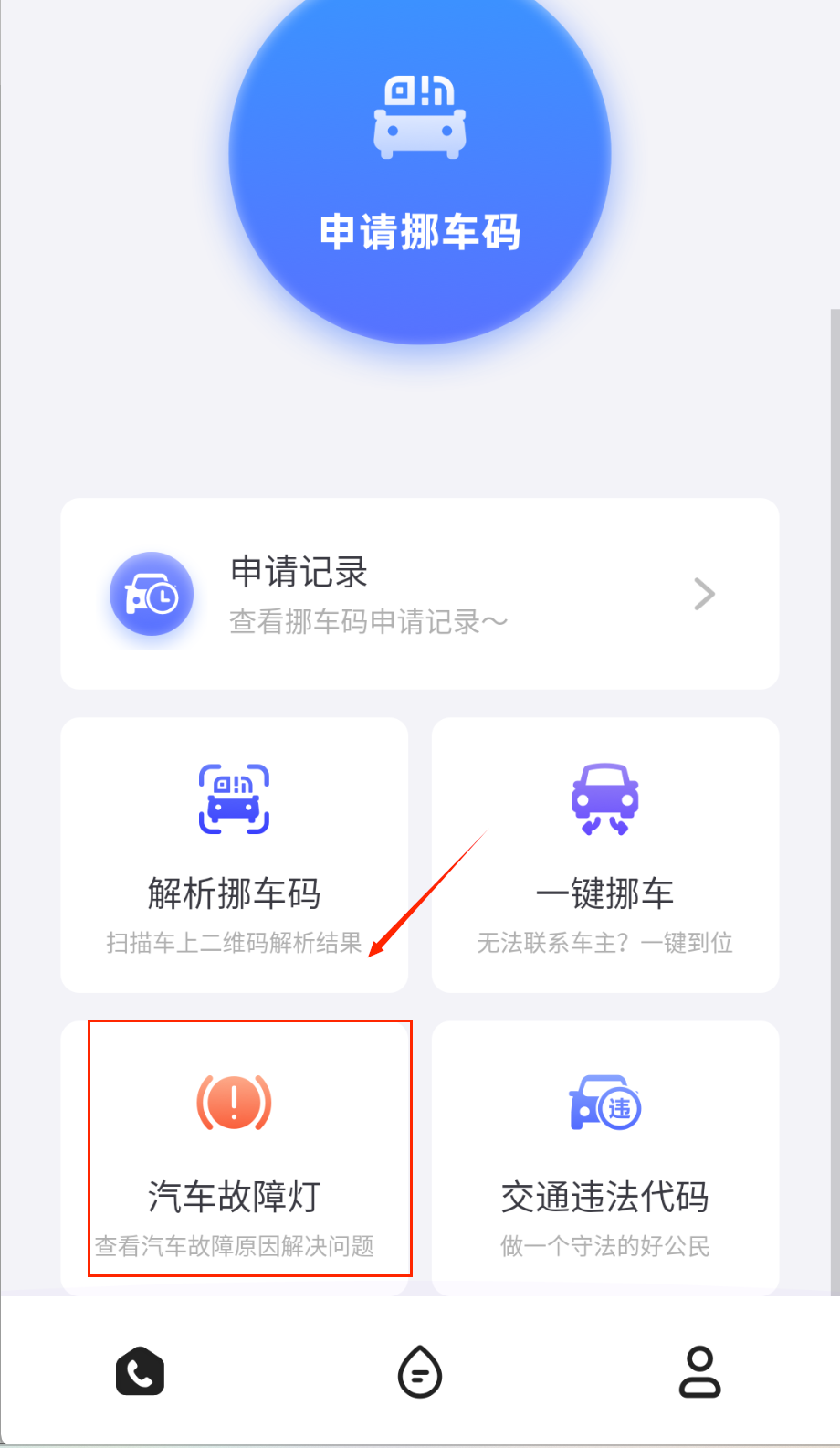Tap the 申请挪车码 round button

click(420, 164)
